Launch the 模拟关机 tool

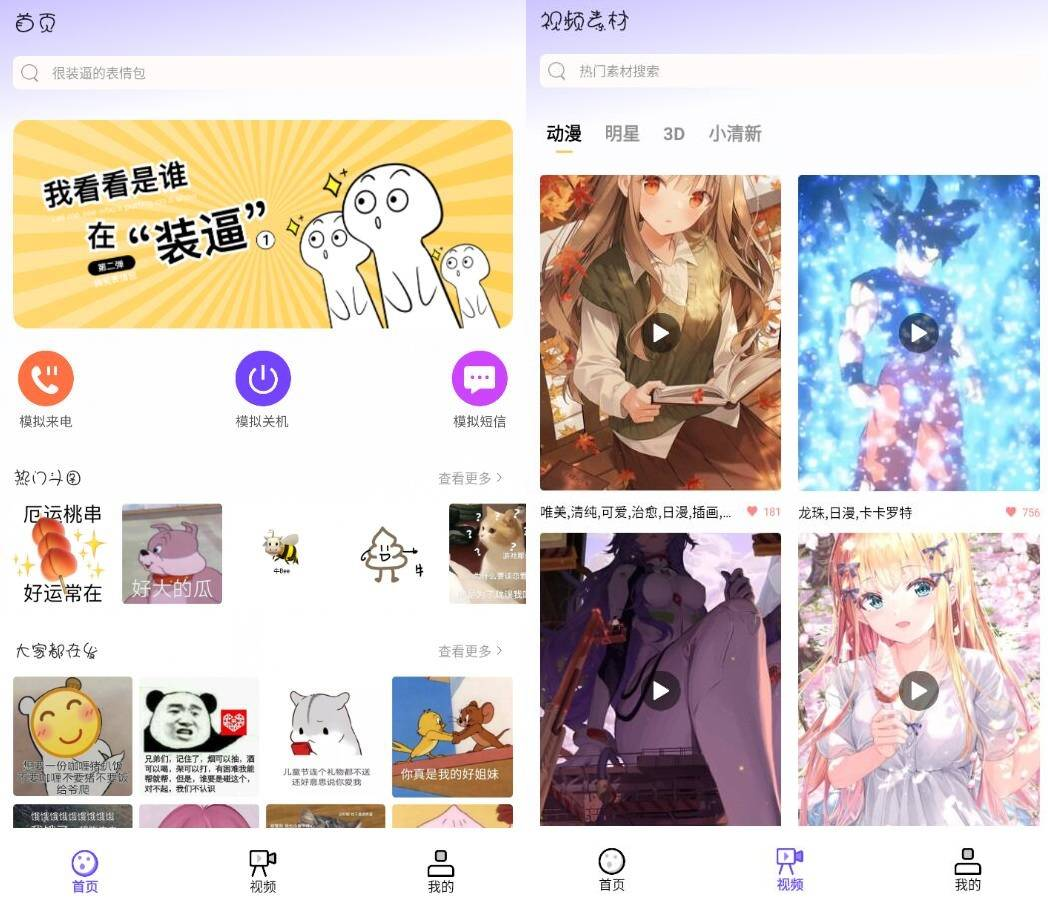(262, 380)
